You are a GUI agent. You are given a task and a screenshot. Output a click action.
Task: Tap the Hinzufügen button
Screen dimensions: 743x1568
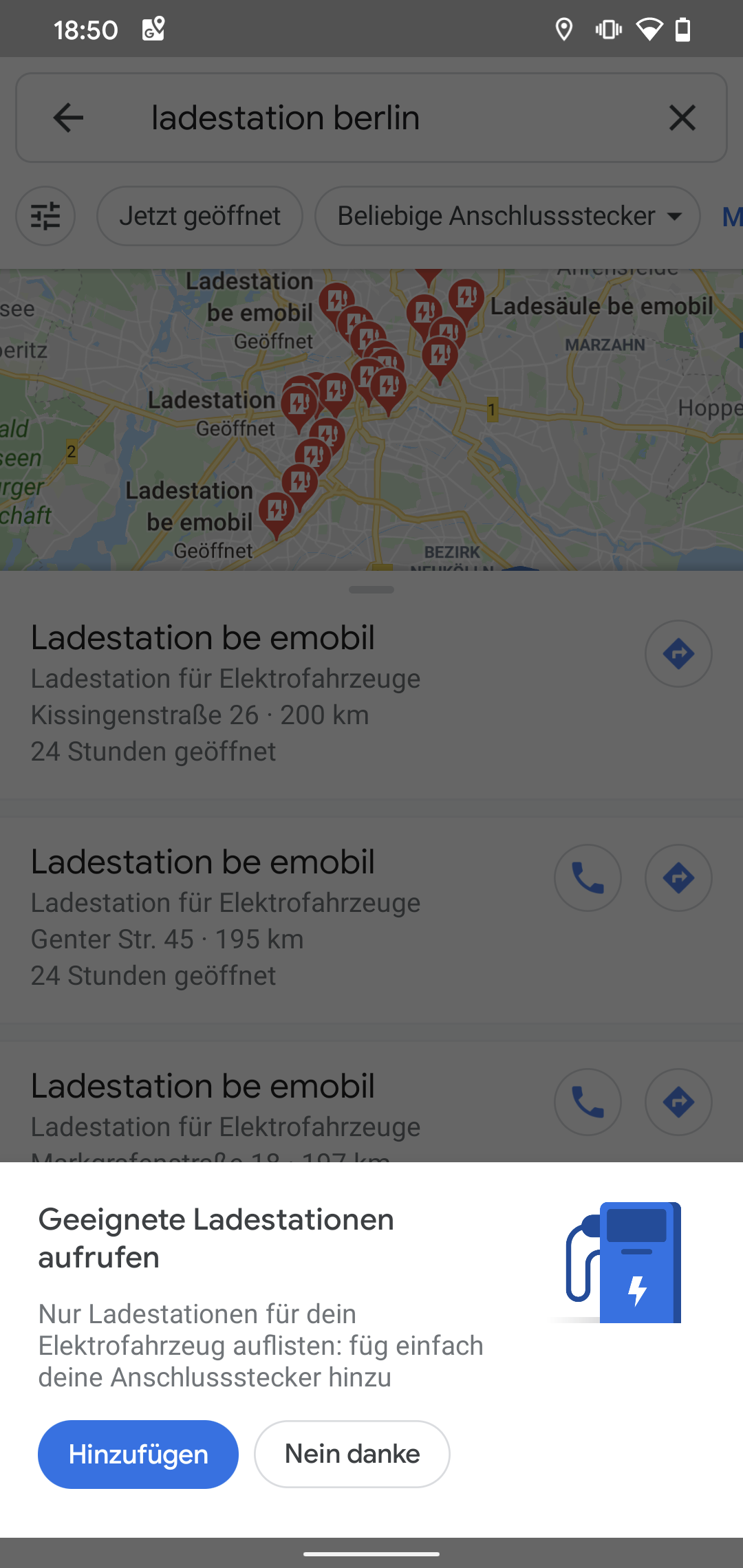(138, 1454)
